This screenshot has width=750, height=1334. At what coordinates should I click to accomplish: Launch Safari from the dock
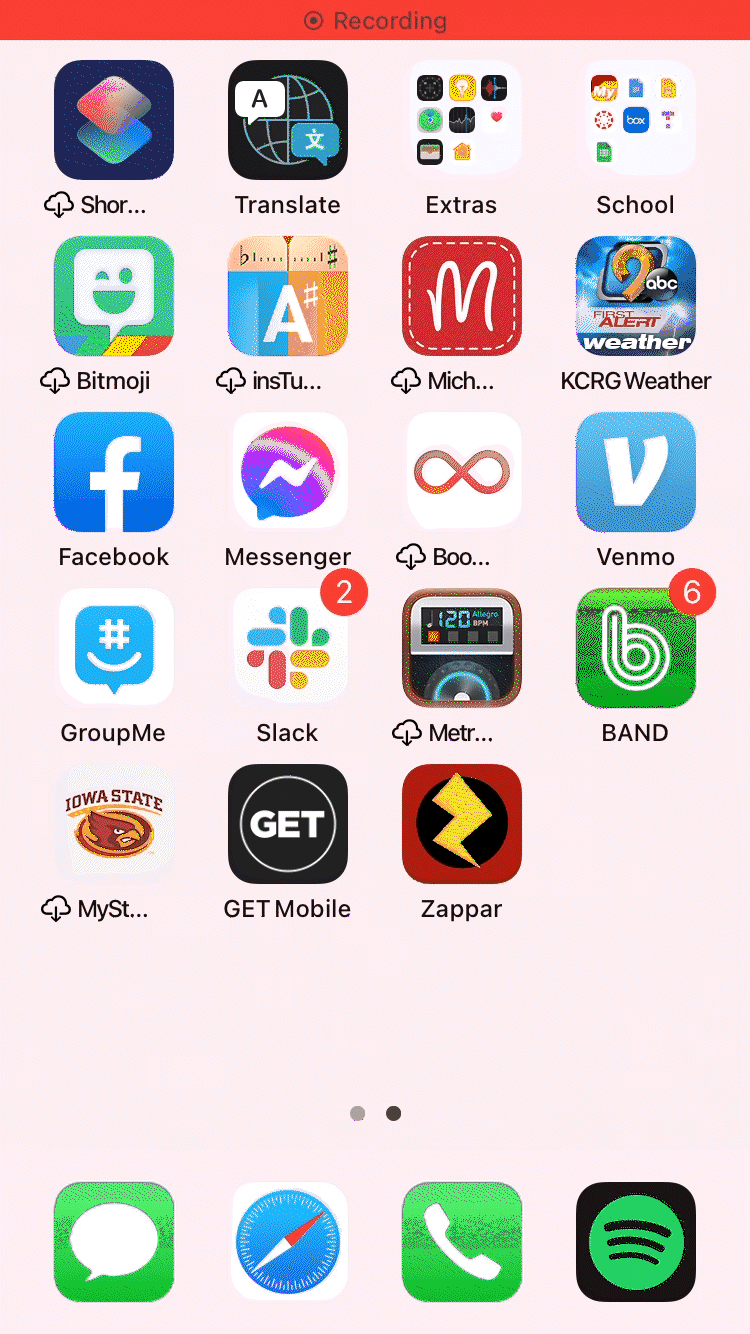288,1242
